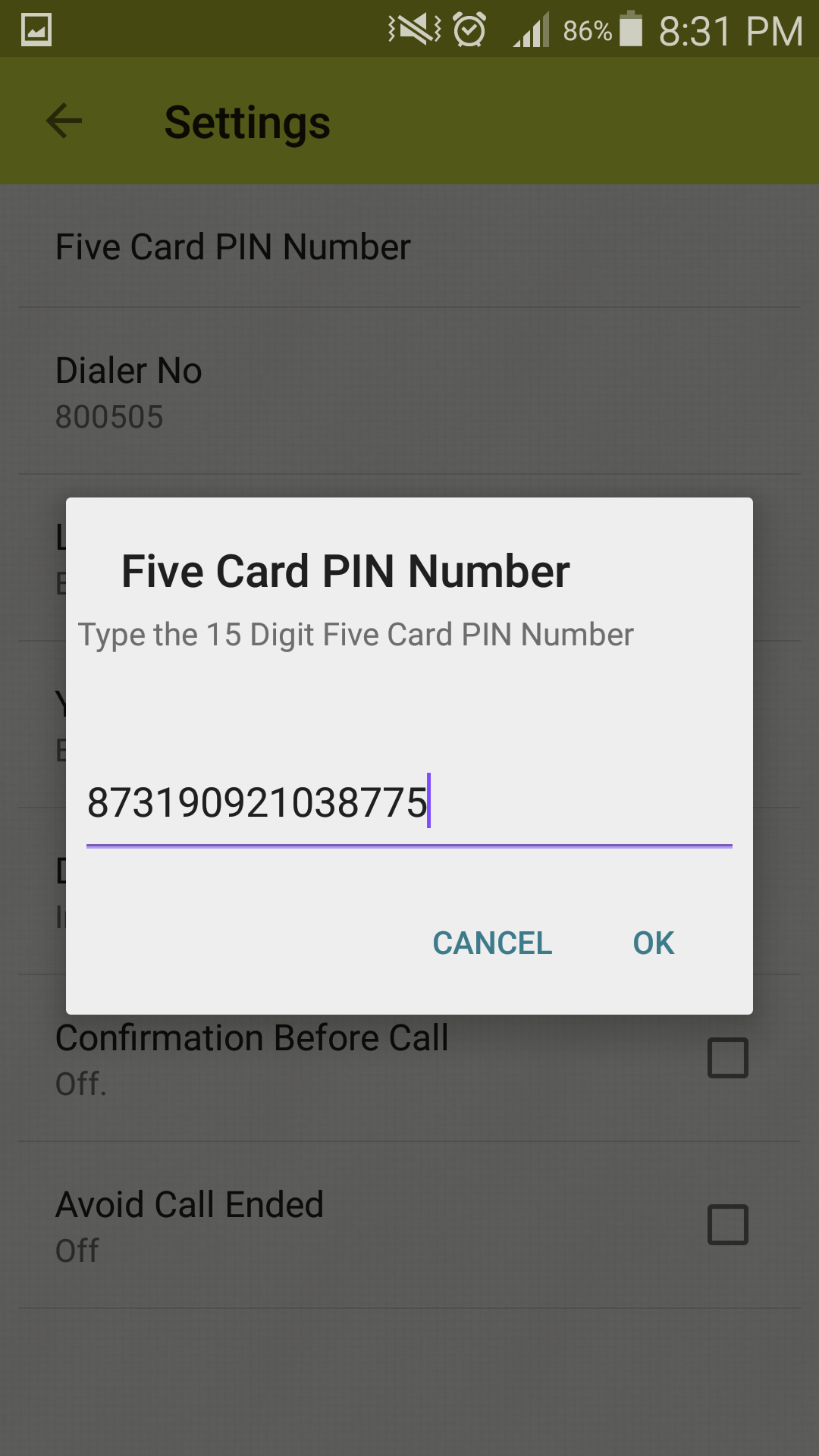Tap the back arrow to leave Settings
Image resolution: width=819 pixels, height=1456 pixels.
tap(64, 120)
